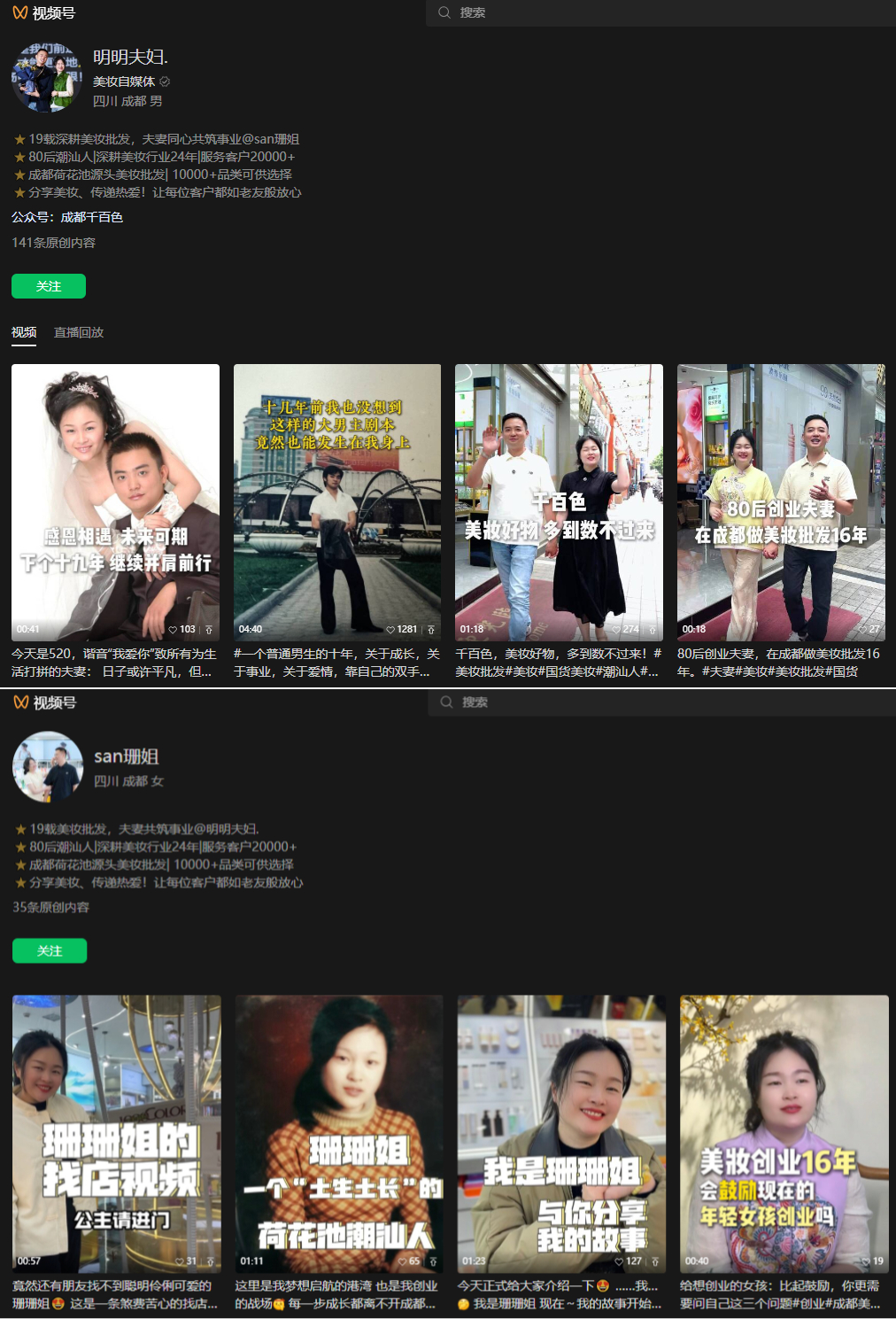The width and height of the screenshot is (896, 1319).
Task: Open the san珊姐 profile avatar
Action: coord(48,767)
